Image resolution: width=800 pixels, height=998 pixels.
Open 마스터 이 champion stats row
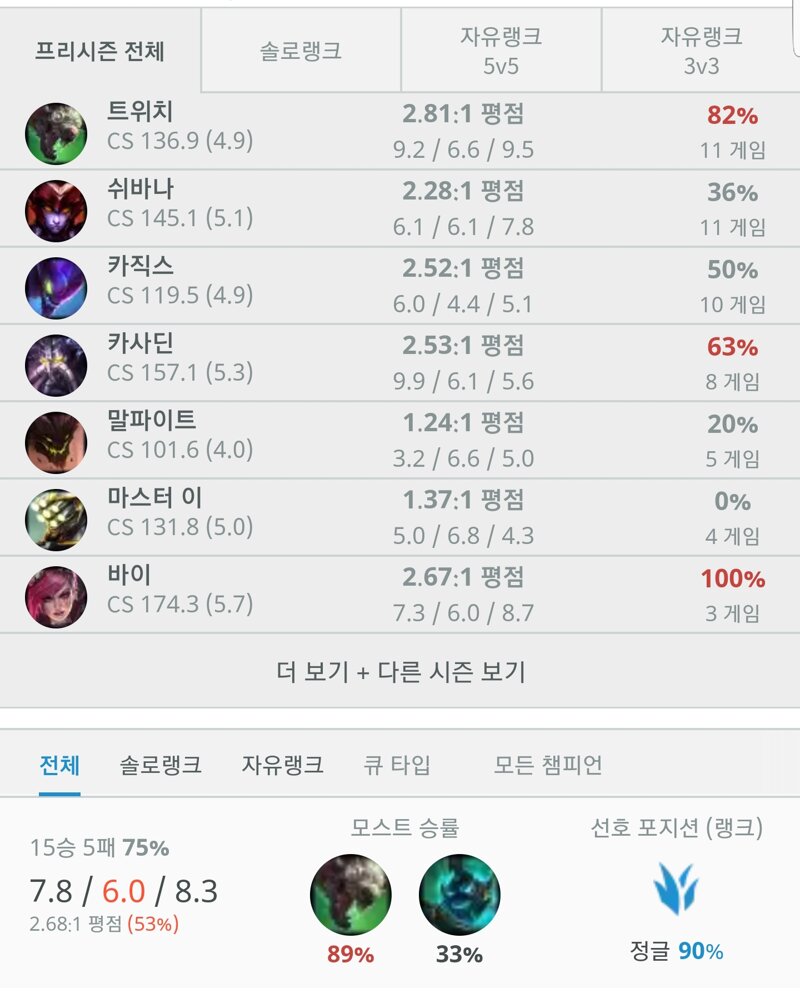click(x=400, y=517)
